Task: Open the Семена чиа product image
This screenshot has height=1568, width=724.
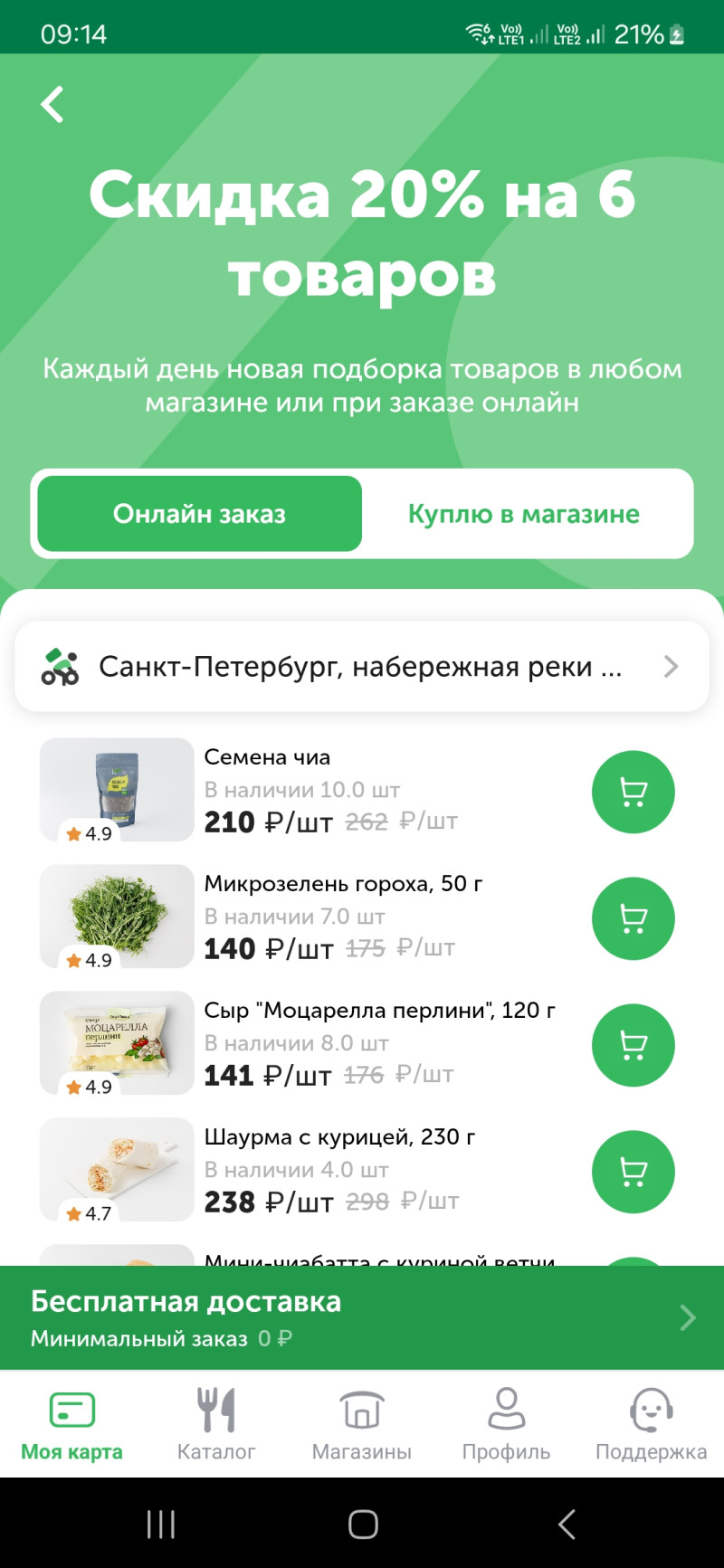Action: click(117, 789)
